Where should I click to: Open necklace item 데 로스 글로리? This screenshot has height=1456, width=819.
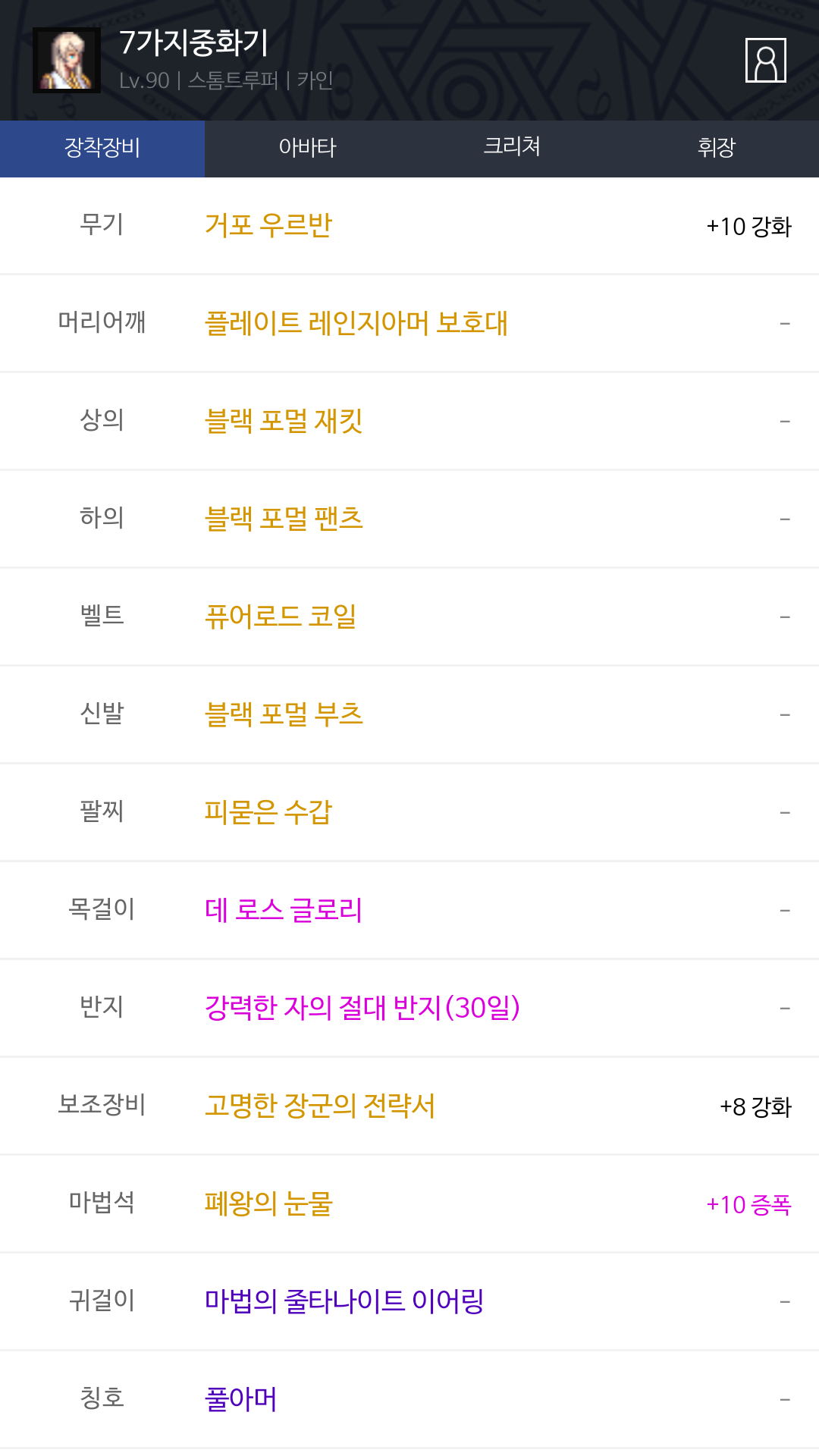284,911
